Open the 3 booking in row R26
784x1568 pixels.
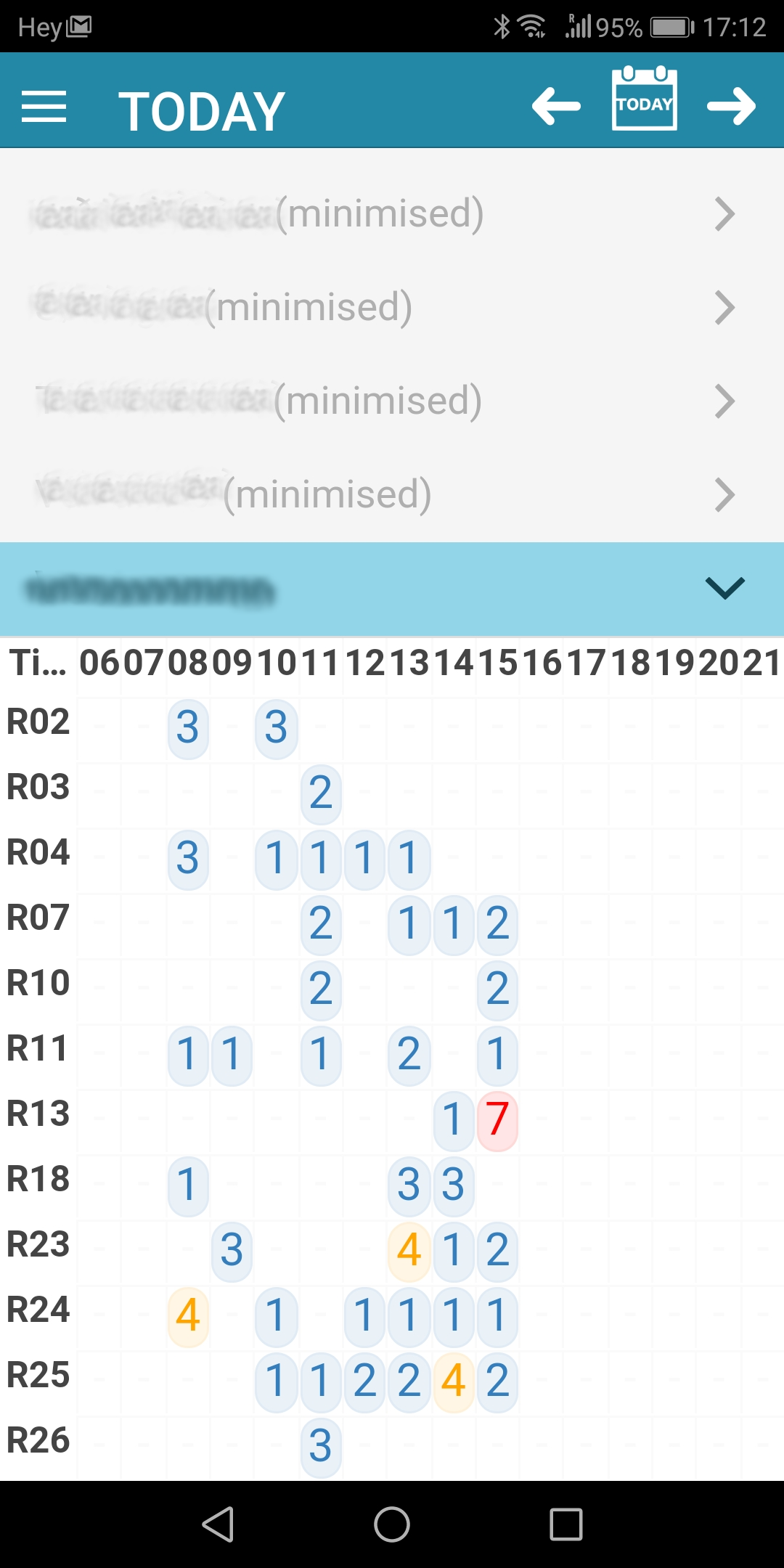(320, 1447)
